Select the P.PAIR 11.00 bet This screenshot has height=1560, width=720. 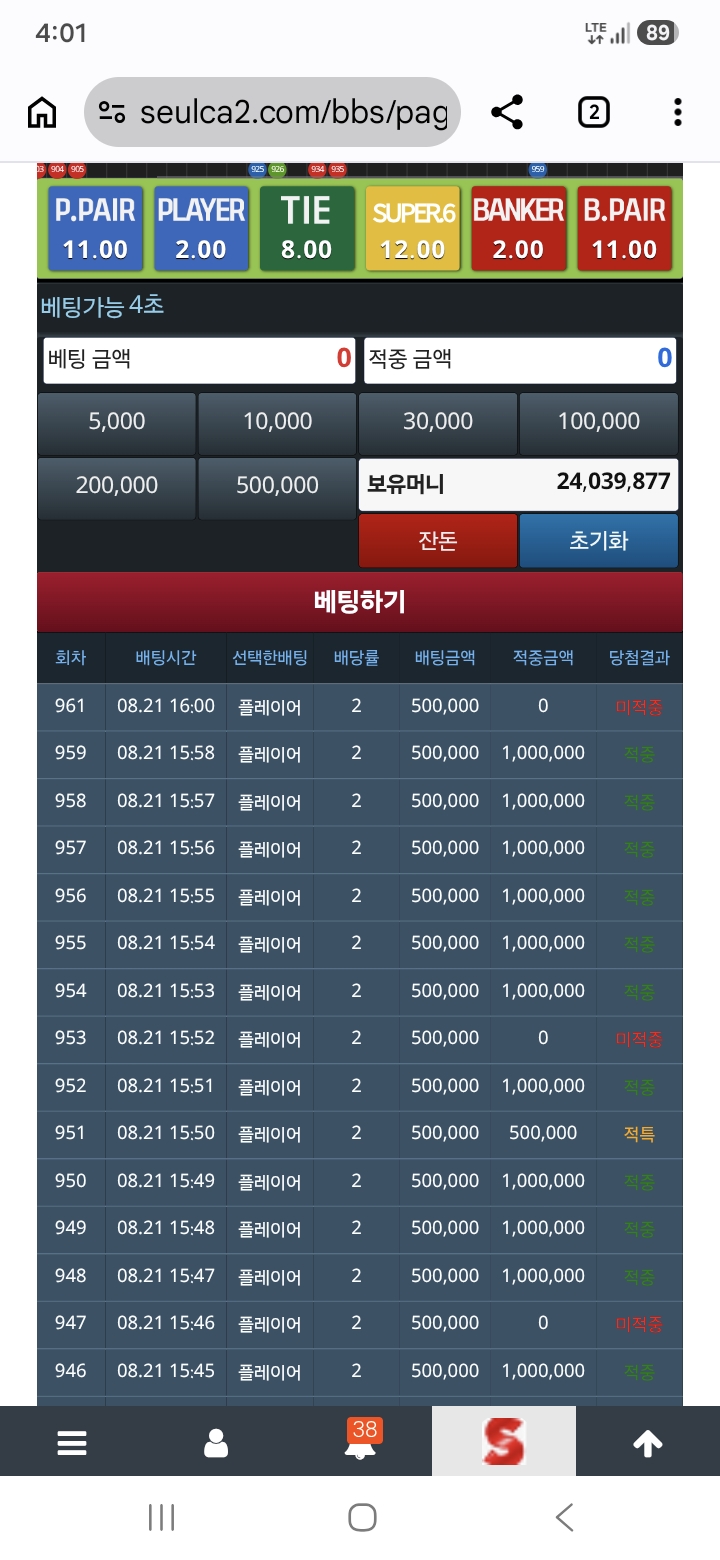coord(95,229)
